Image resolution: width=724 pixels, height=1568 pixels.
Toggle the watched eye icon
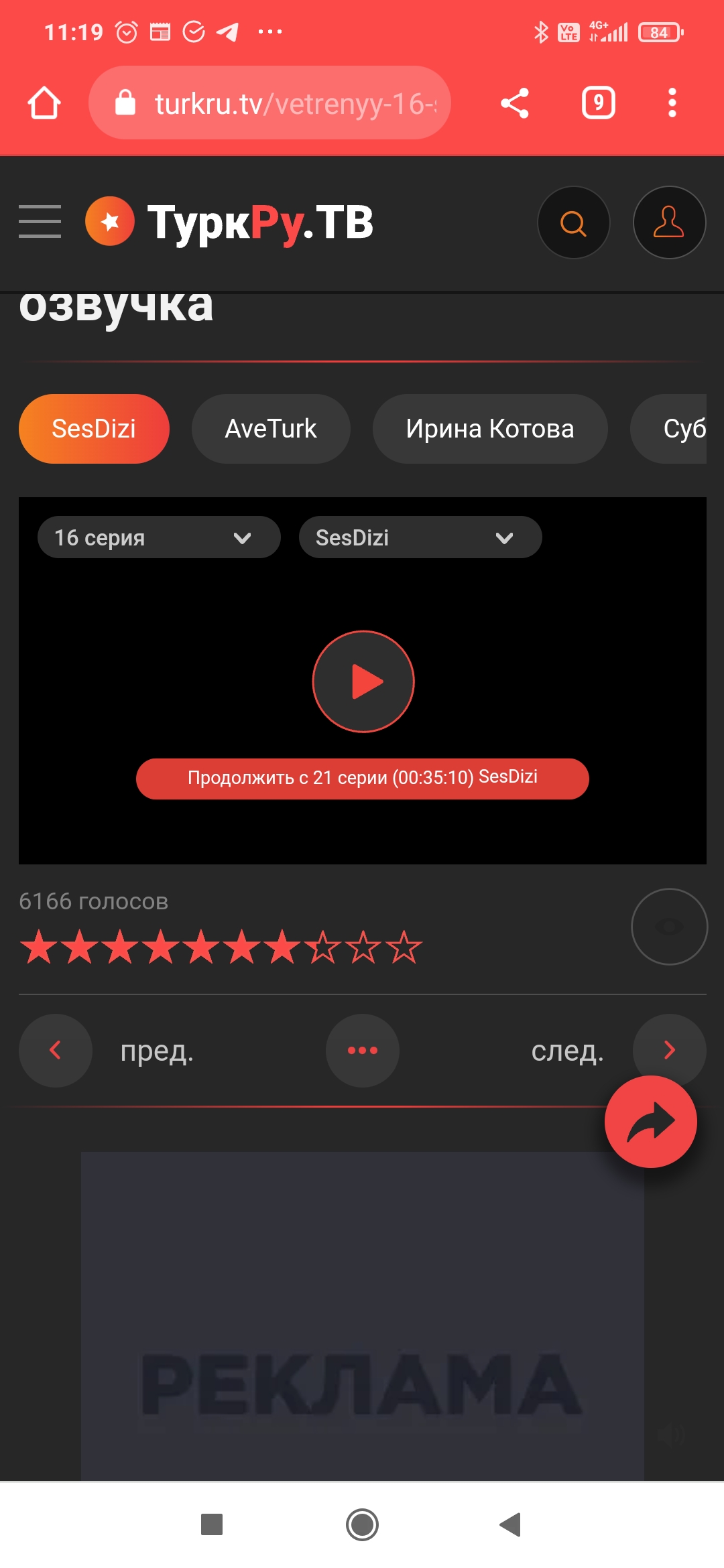point(669,927)
